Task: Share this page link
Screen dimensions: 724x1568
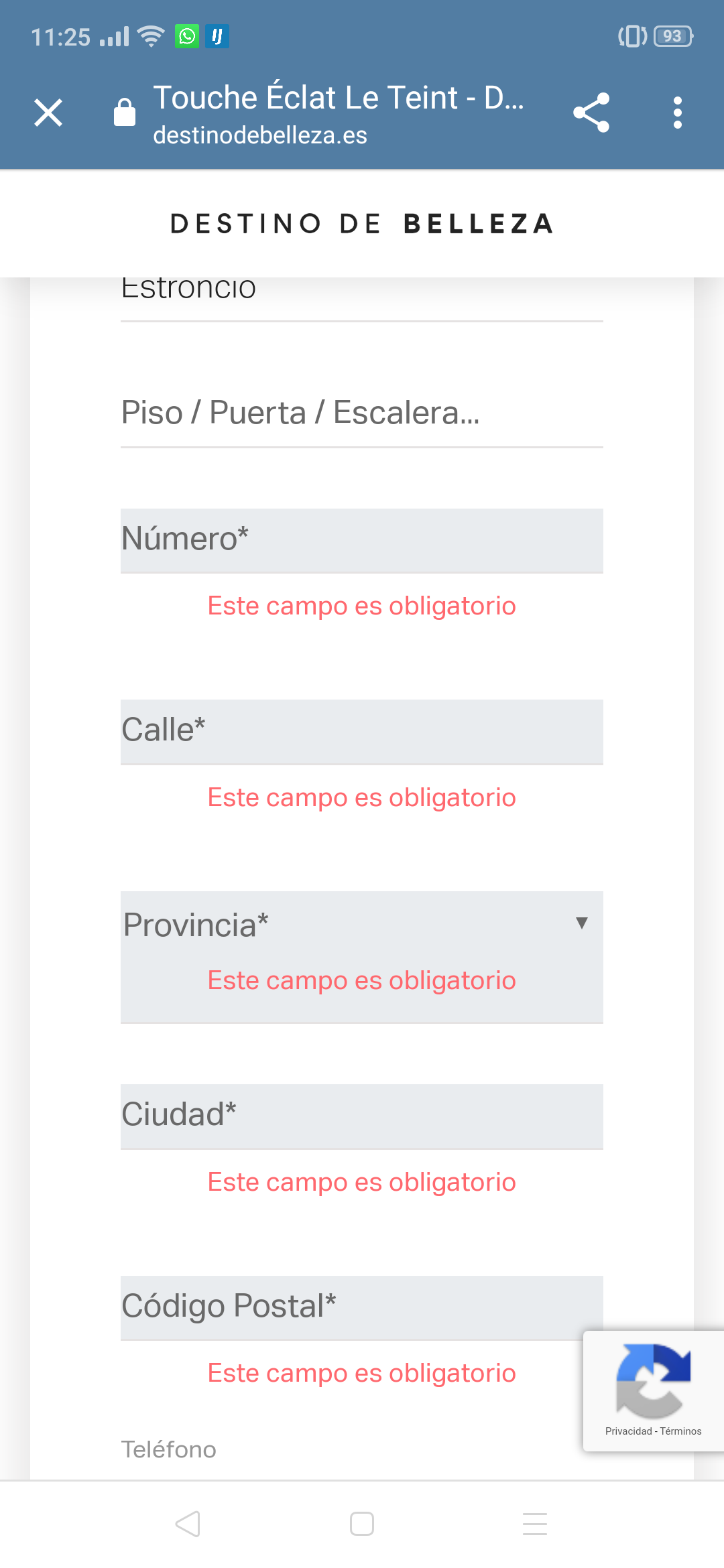Action: (x=591, y=113)
